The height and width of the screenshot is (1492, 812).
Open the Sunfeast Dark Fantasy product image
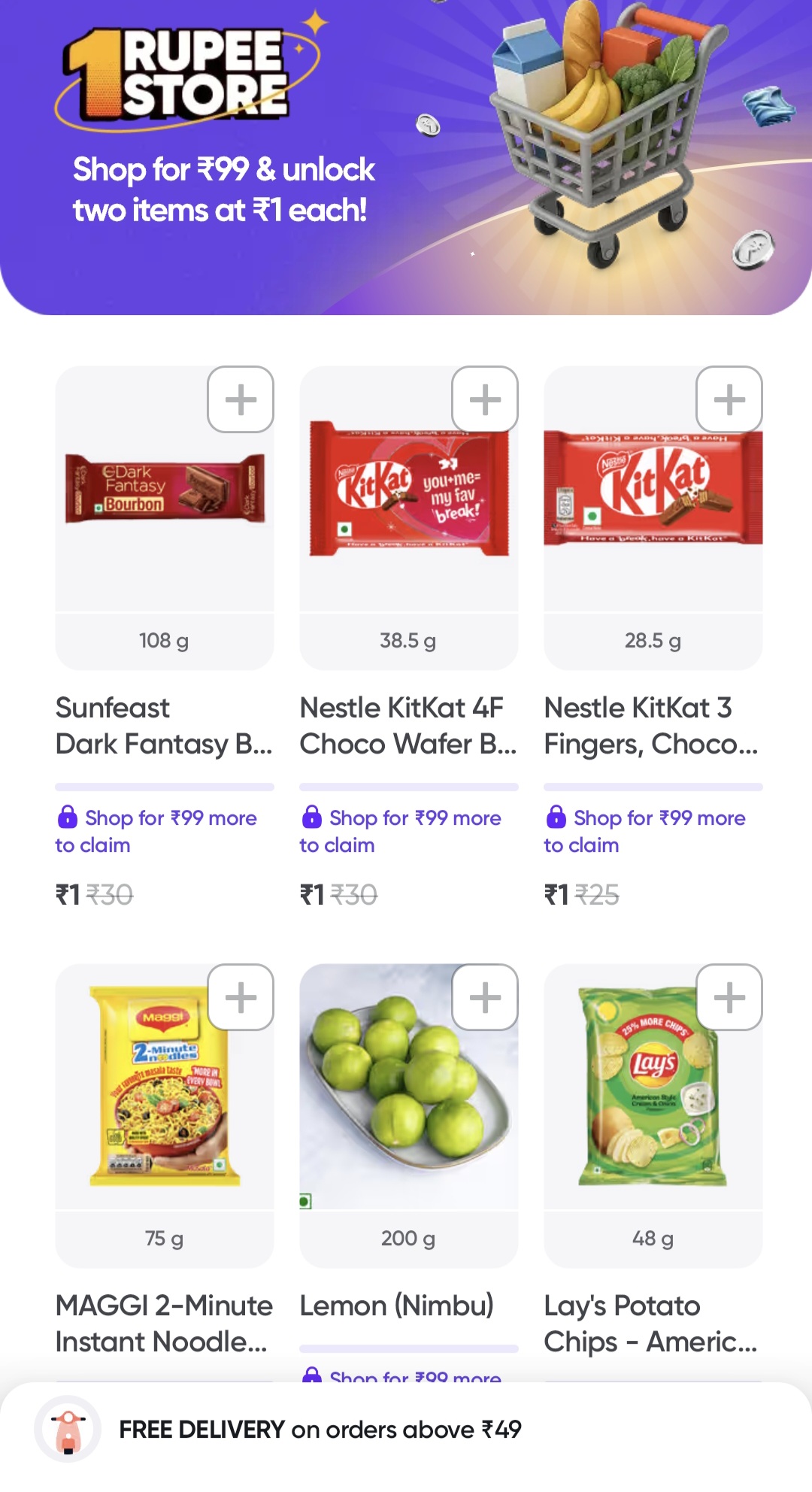point(163,496)
